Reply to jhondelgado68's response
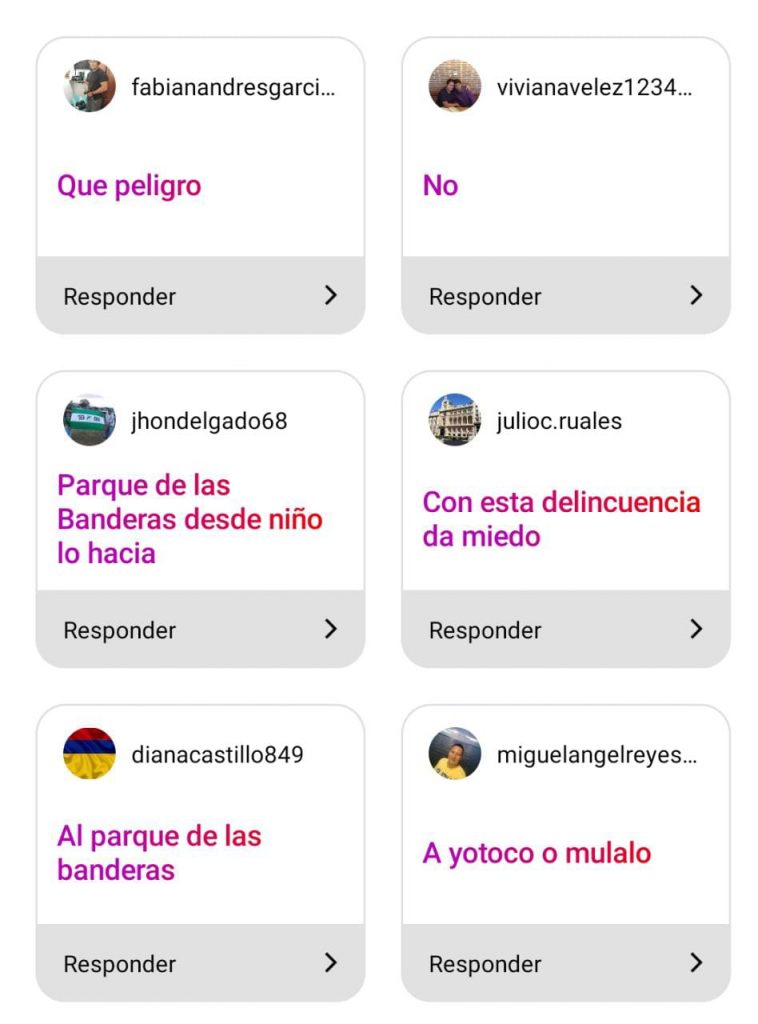This screenshot has height=1024, width=758. (x=200, y=630)
